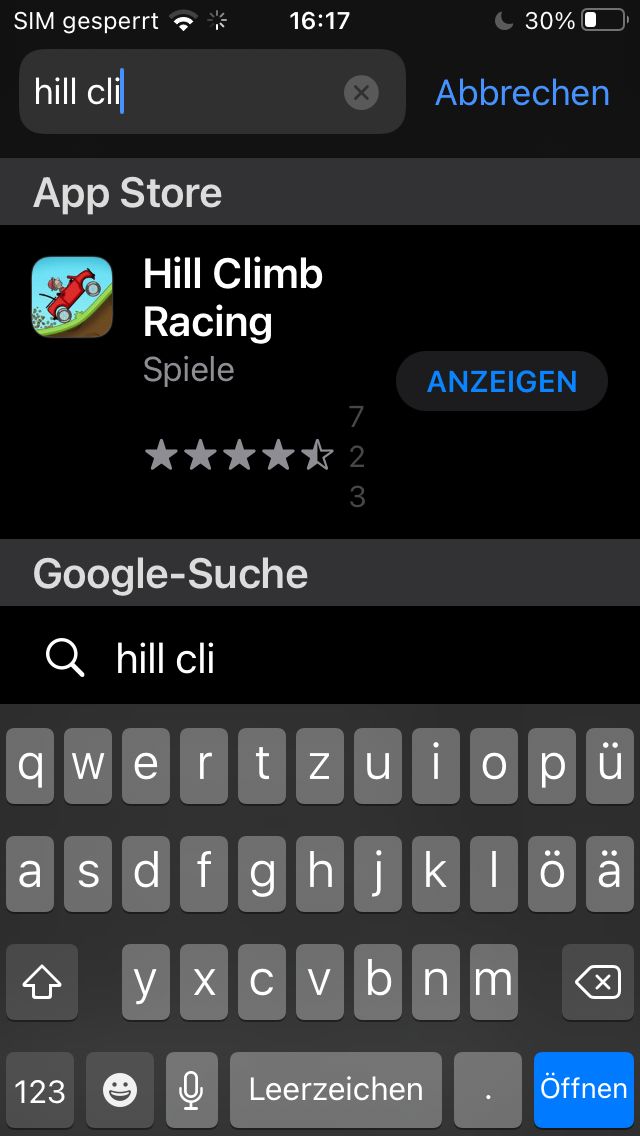Delete a character with the backspace key
Image resolution: width=640 pixels, height=1136 pixels.
click(598, 983)
